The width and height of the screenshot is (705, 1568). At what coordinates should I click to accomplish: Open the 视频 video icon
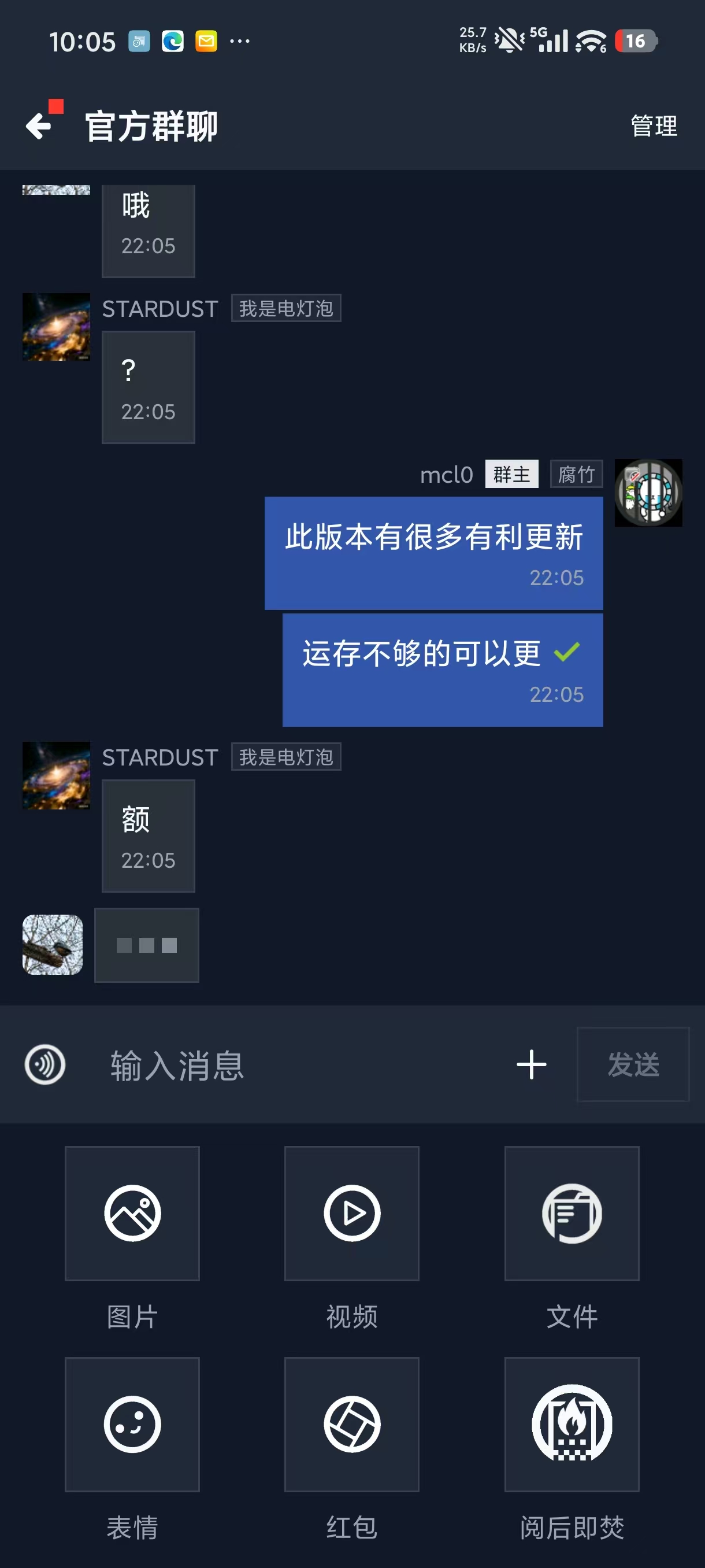tap(351, 1214)
